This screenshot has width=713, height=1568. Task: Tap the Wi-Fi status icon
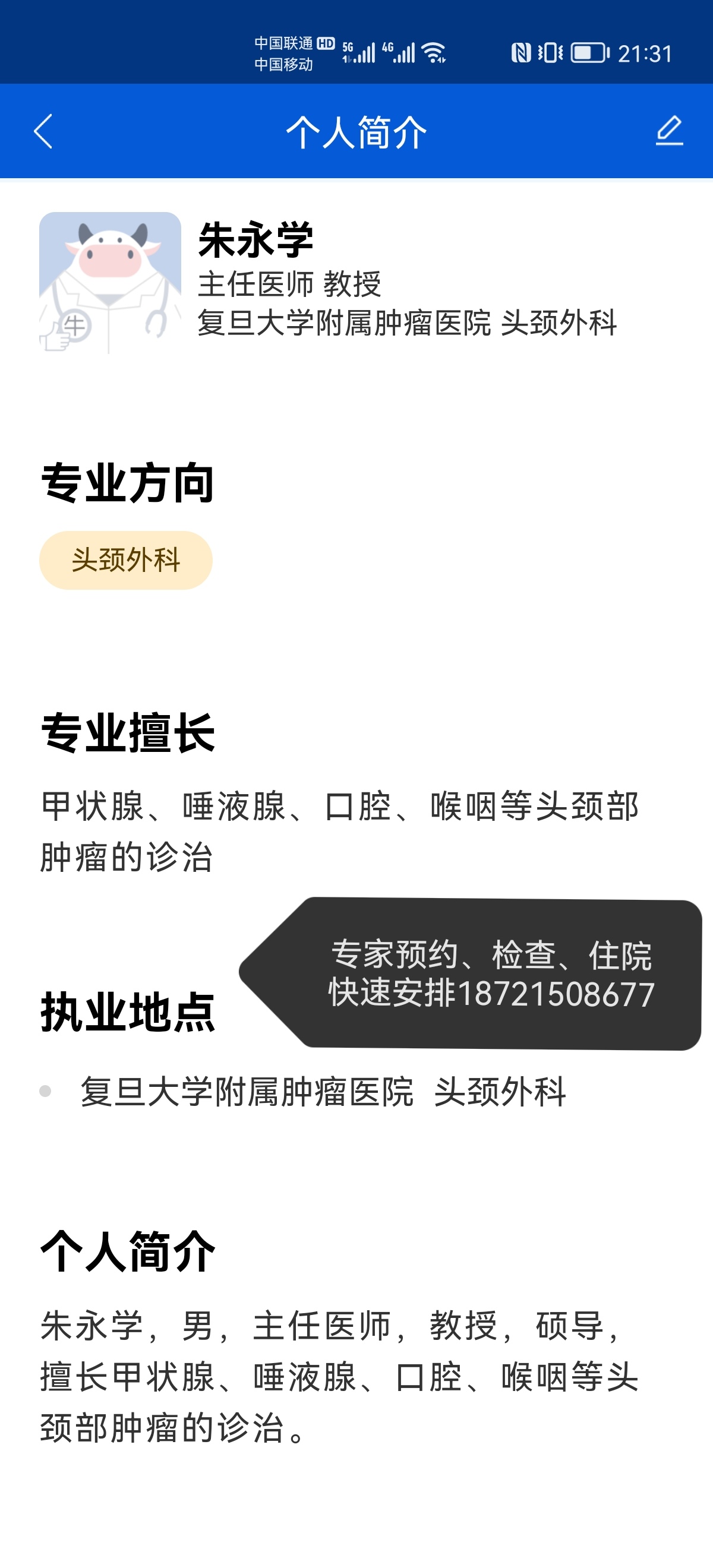(x=435, y=52)
